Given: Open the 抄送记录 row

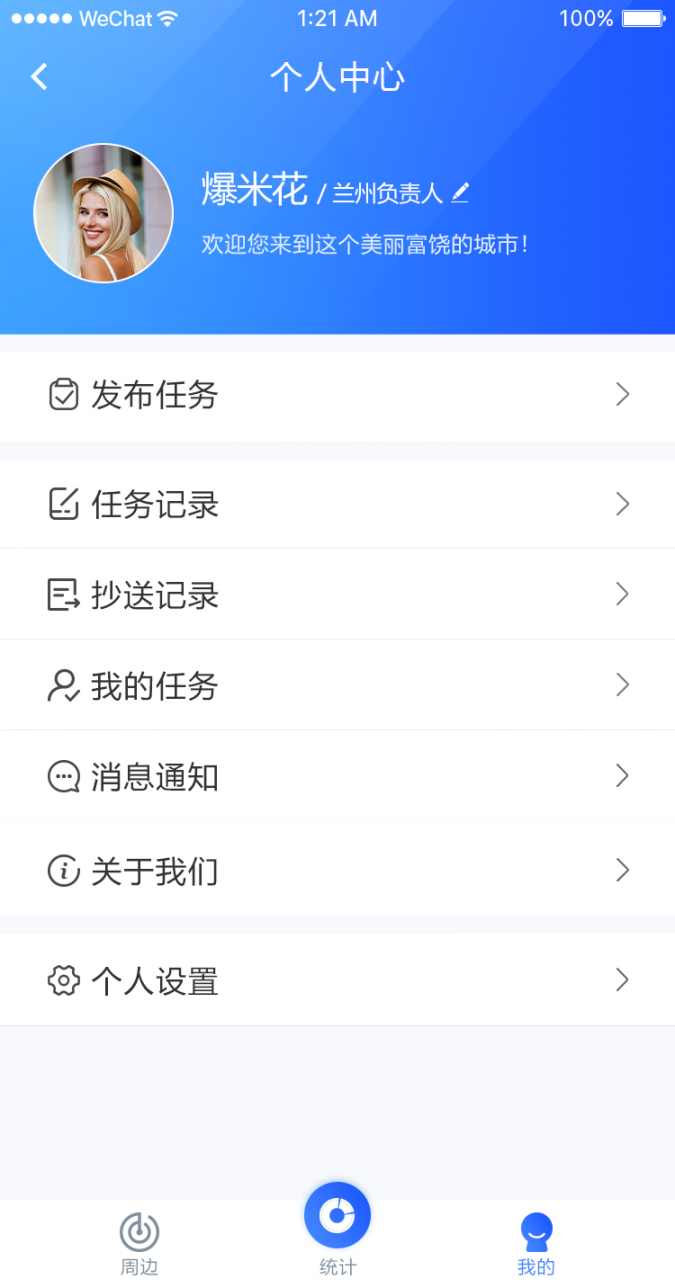Looking at the screenshot, I should tap(337, 595).
